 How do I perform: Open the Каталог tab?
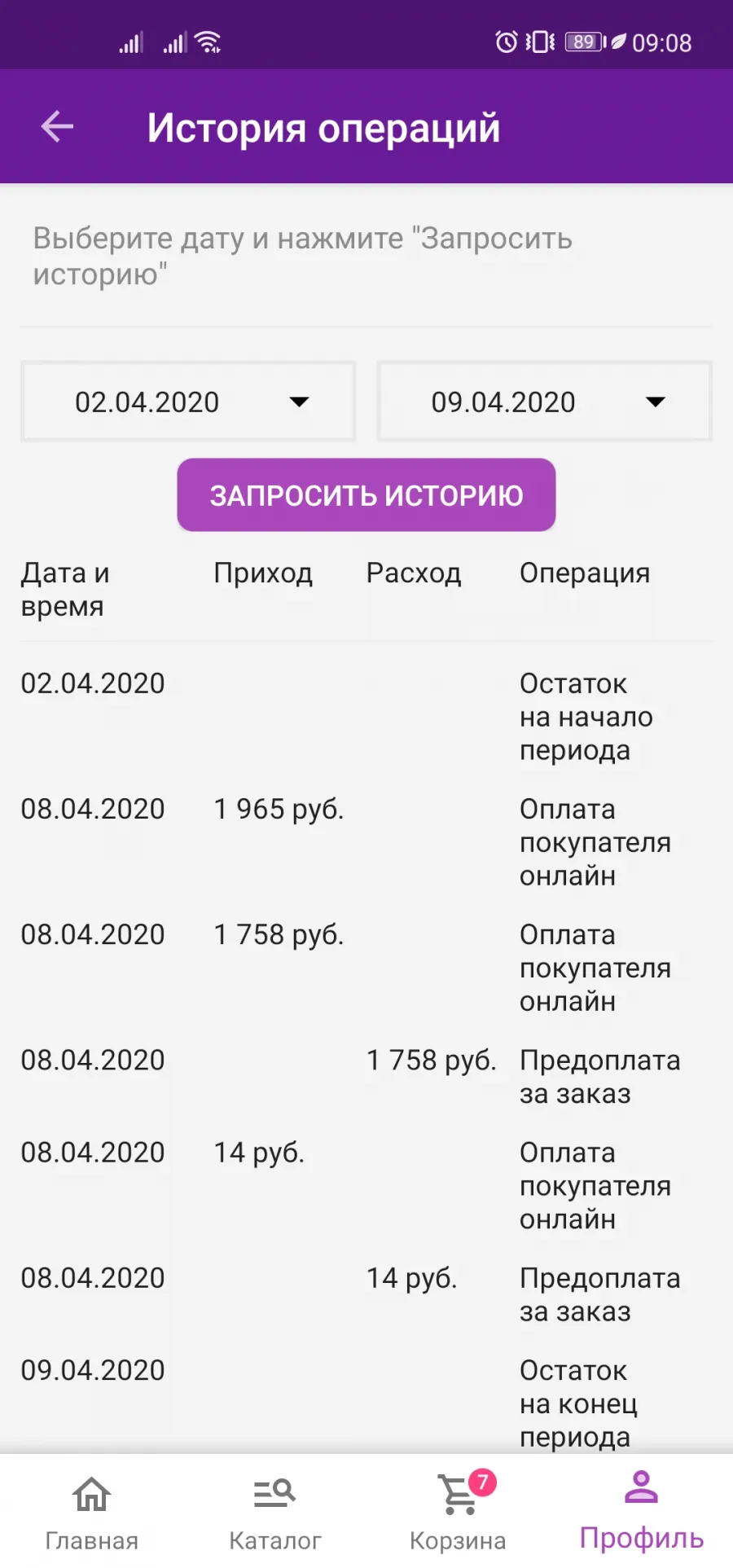point(274,1513)
